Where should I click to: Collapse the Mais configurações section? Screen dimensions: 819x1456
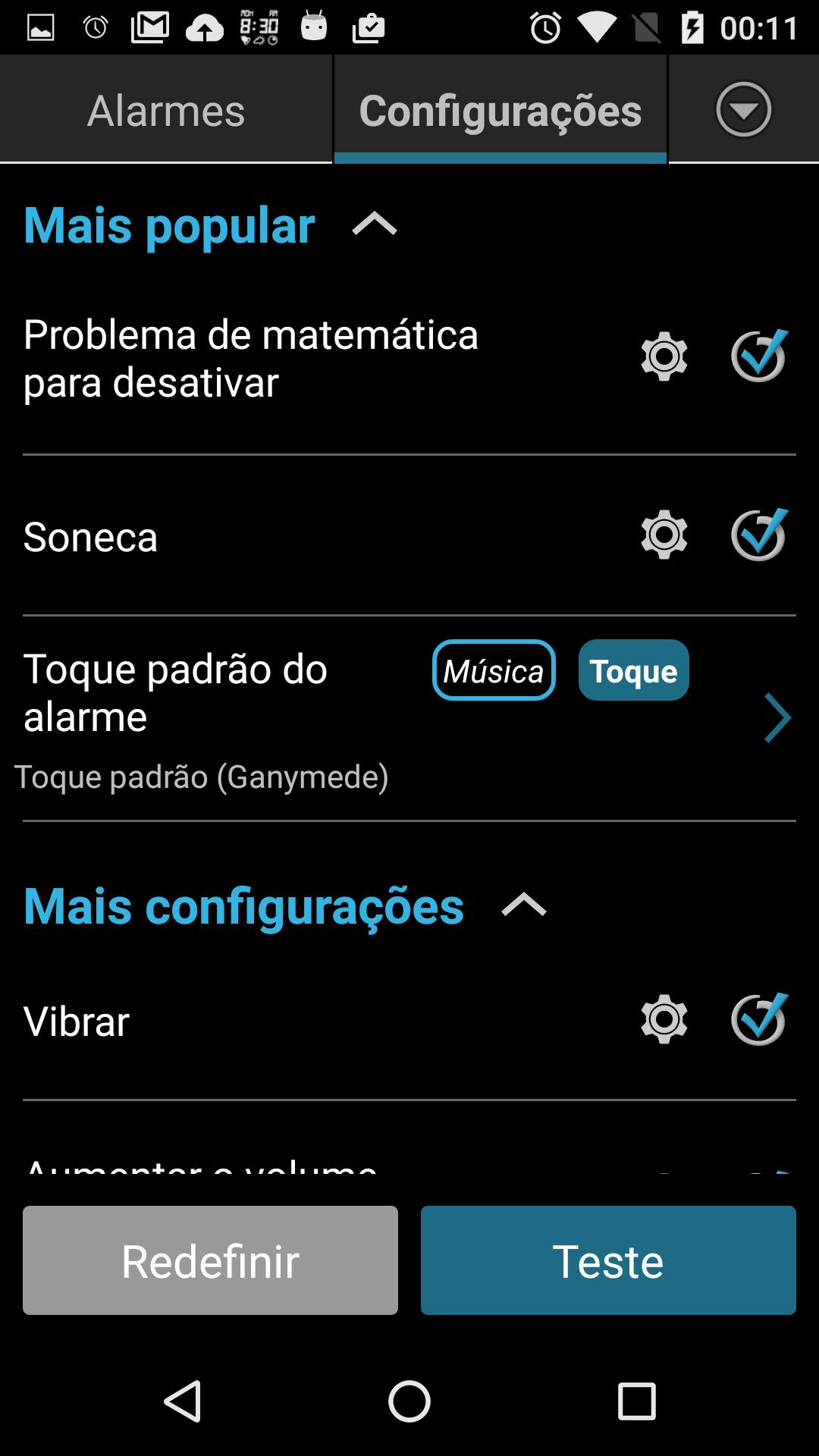(524, 905)
